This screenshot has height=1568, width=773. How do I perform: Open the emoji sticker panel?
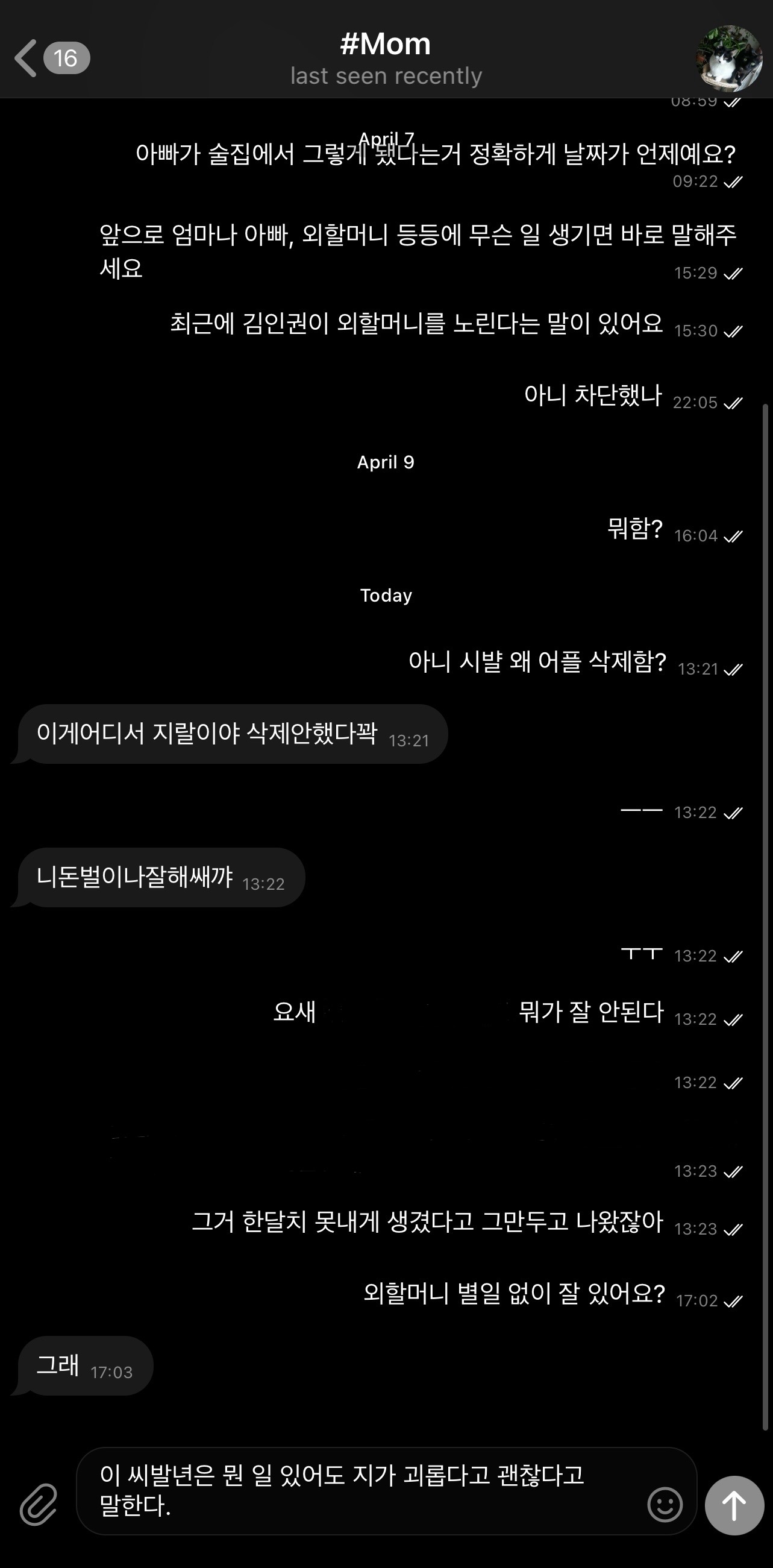coord(665,1505)
